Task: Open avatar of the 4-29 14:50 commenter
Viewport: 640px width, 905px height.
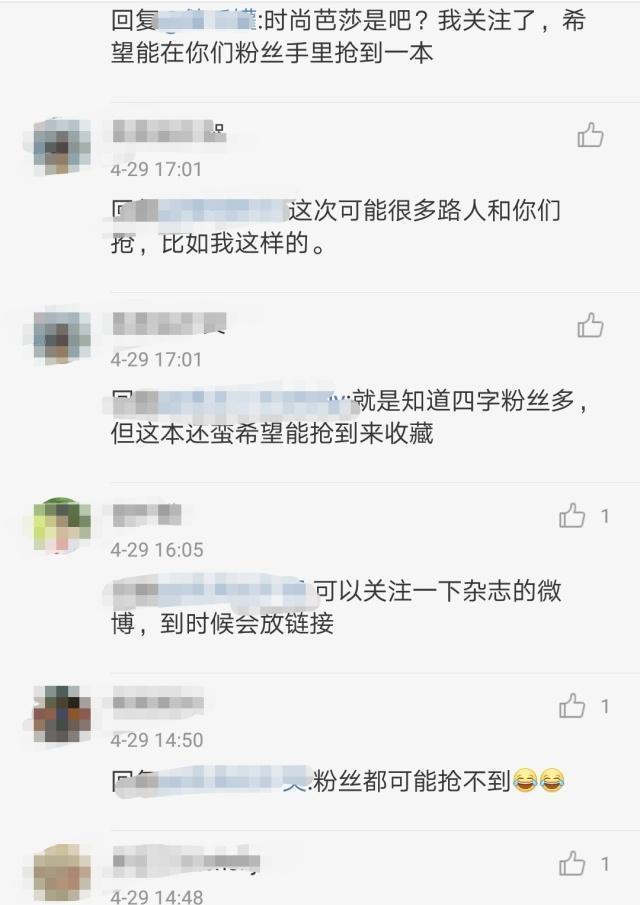Action: click(x=62, y=715)
